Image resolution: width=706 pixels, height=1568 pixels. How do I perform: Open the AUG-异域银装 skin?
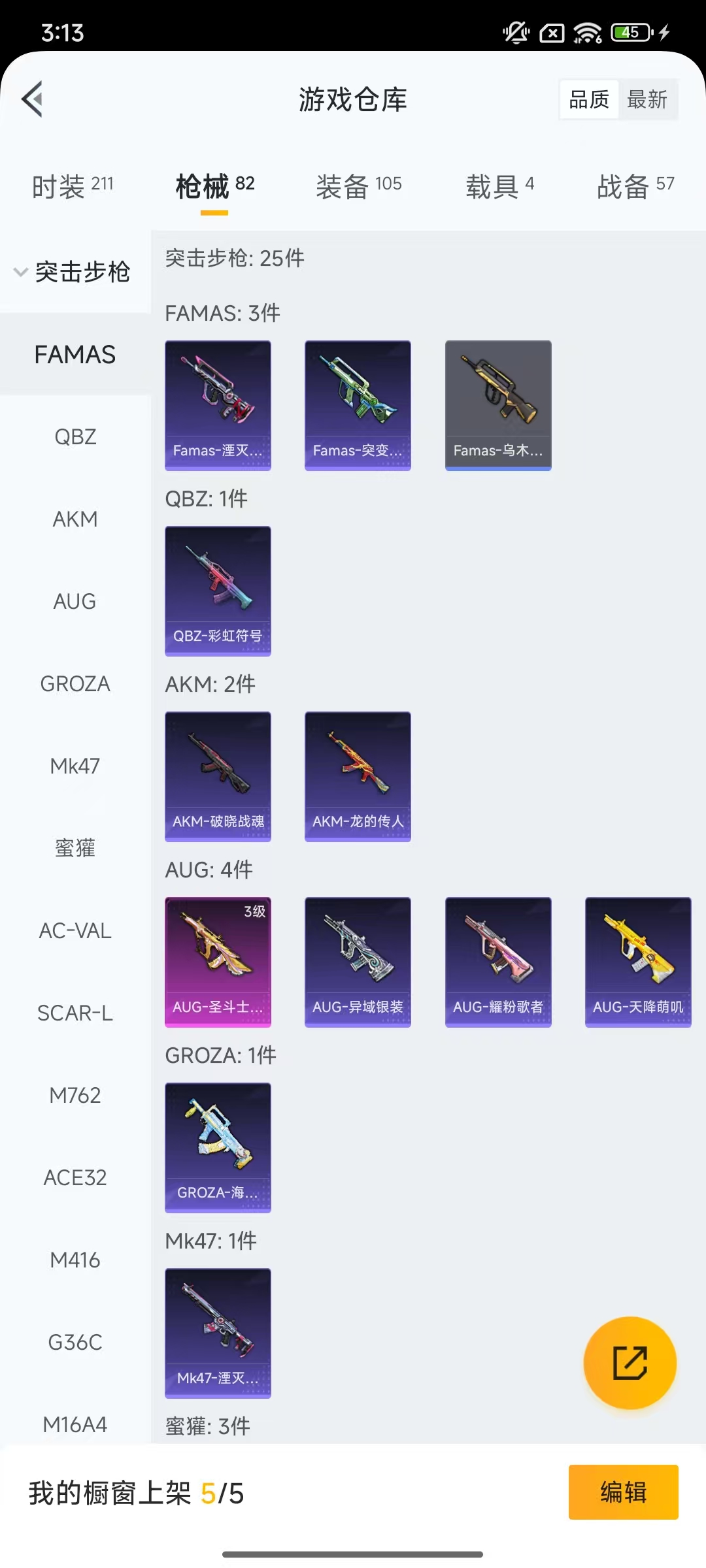(x=358, y=962)
